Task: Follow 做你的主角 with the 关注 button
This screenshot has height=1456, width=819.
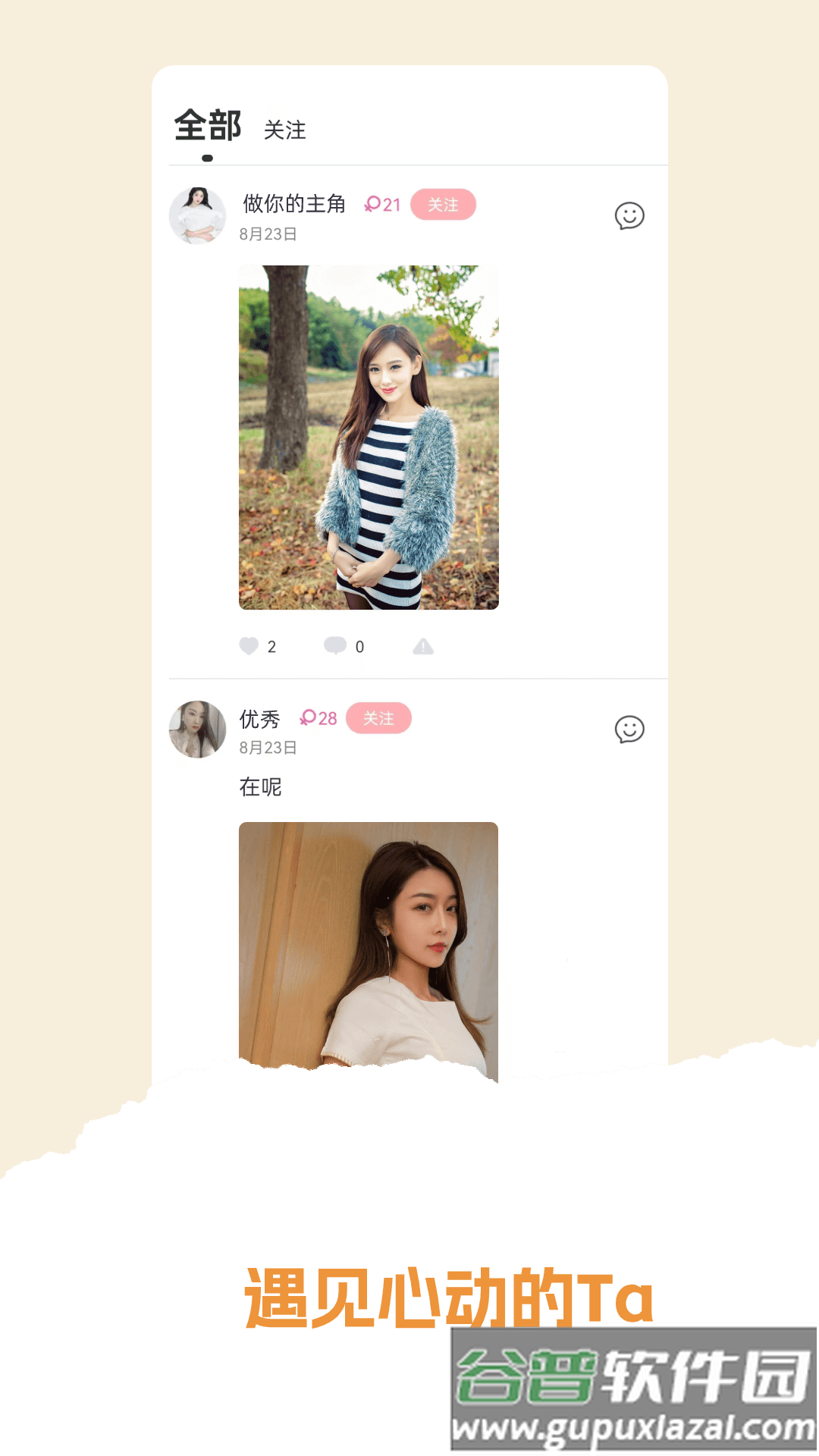Action: click(x=444, y=204)
